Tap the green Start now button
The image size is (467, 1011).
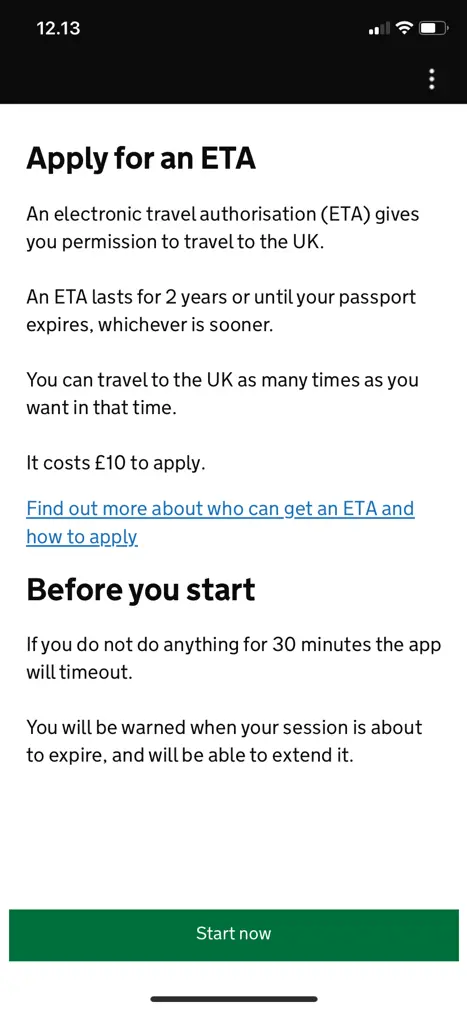click(x=234, y=934)
